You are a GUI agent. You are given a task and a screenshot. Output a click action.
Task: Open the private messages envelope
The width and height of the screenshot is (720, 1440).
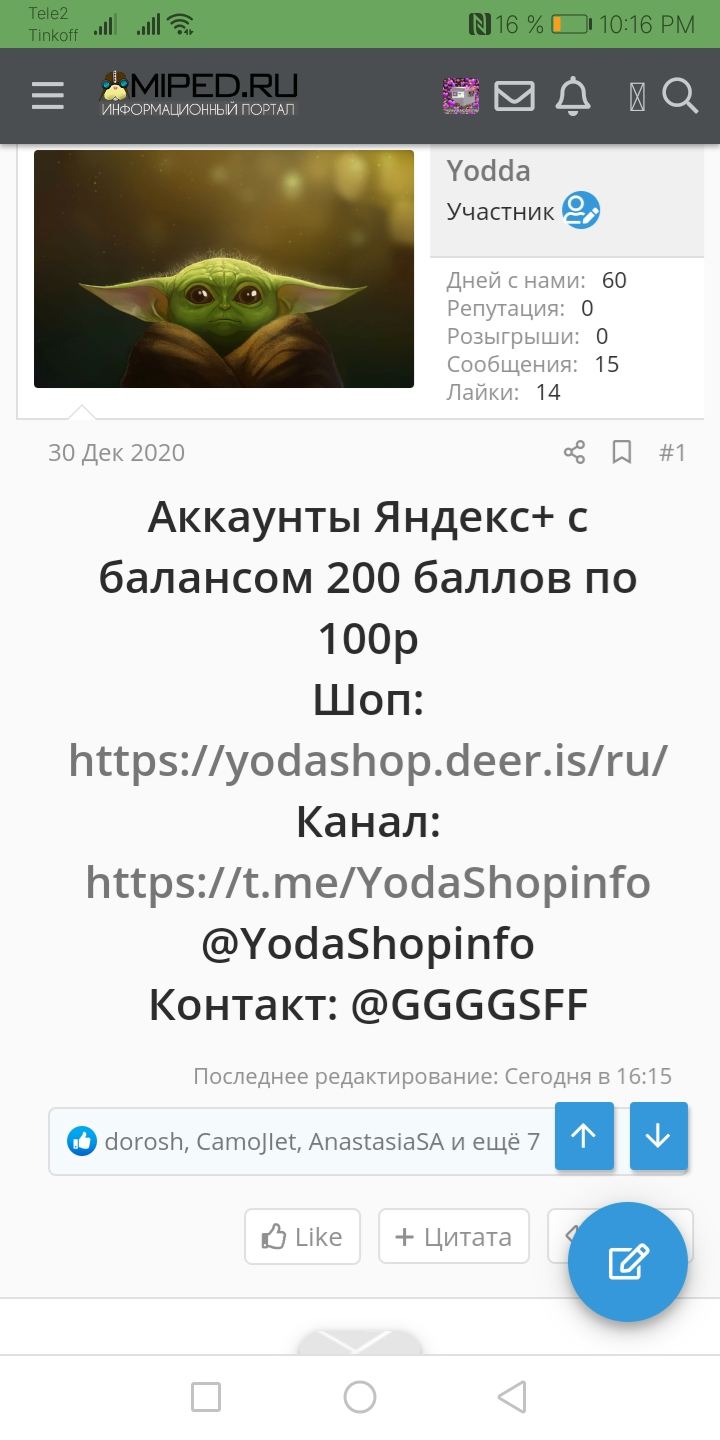pos(514,96)
